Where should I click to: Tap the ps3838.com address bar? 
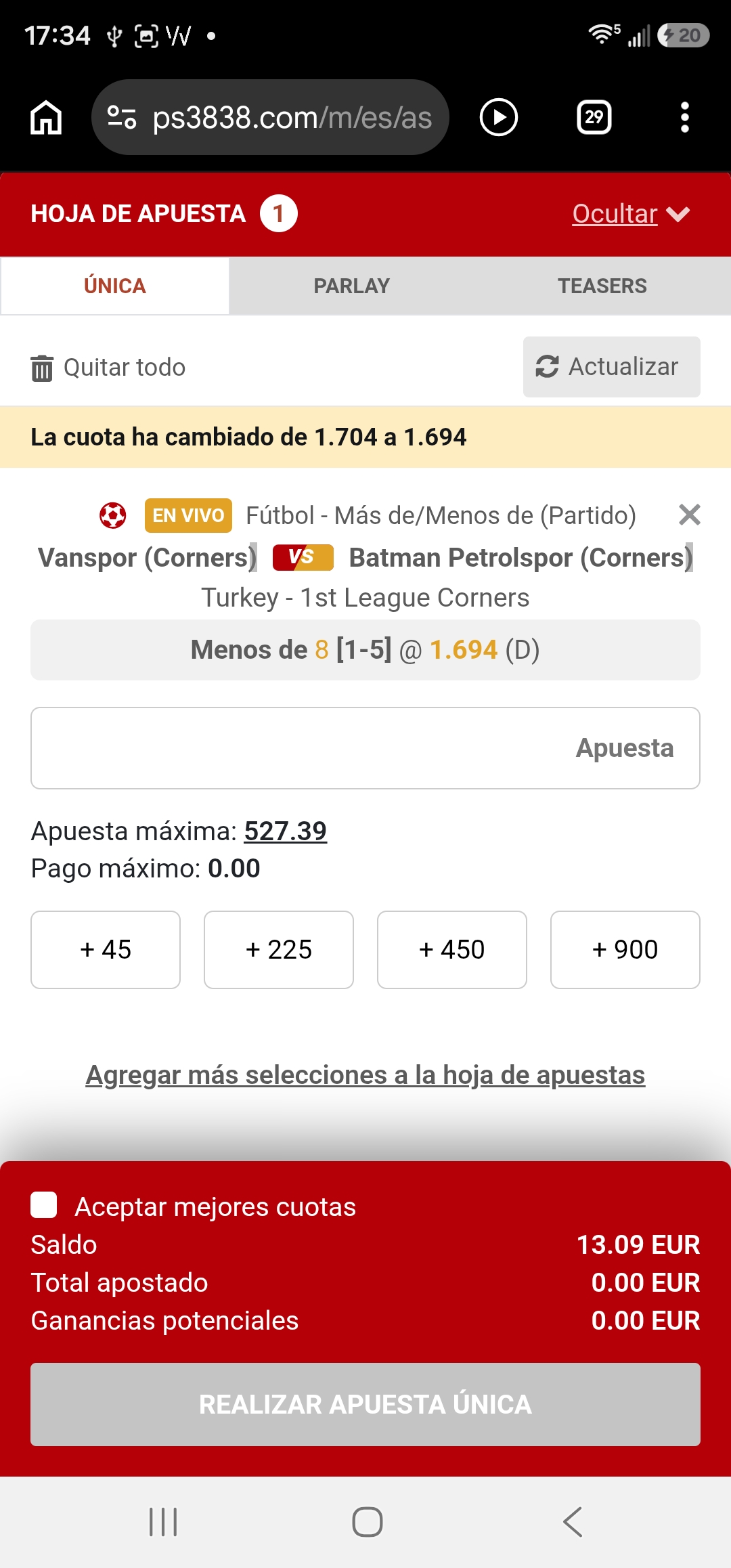[x=270, y=118]
